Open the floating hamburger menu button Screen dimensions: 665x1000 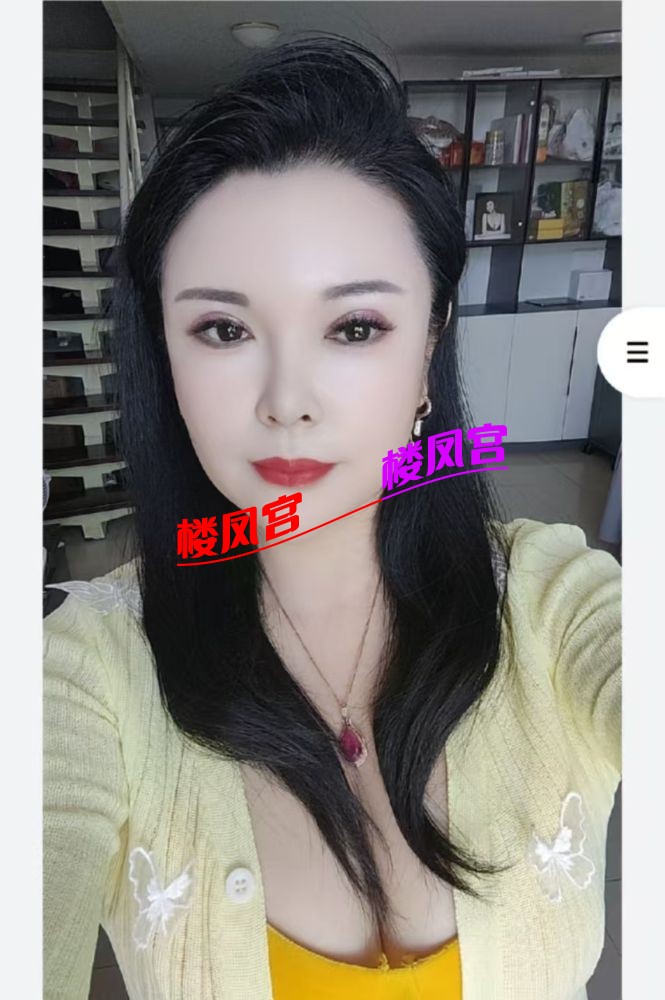pos(637,352)
